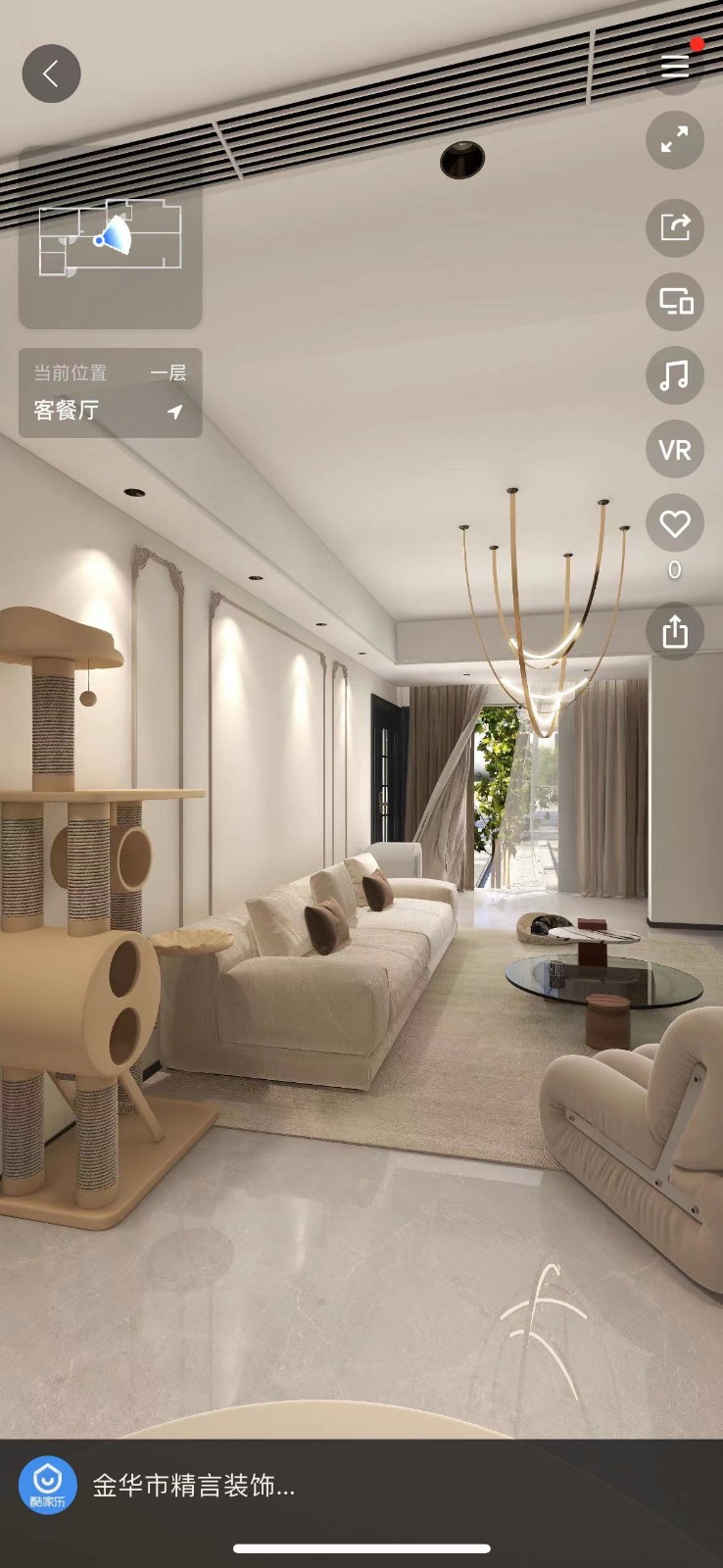Viewport: 723px width, 1568px height.
Task: Enter fullscreen view
Action: coord(674,140)
